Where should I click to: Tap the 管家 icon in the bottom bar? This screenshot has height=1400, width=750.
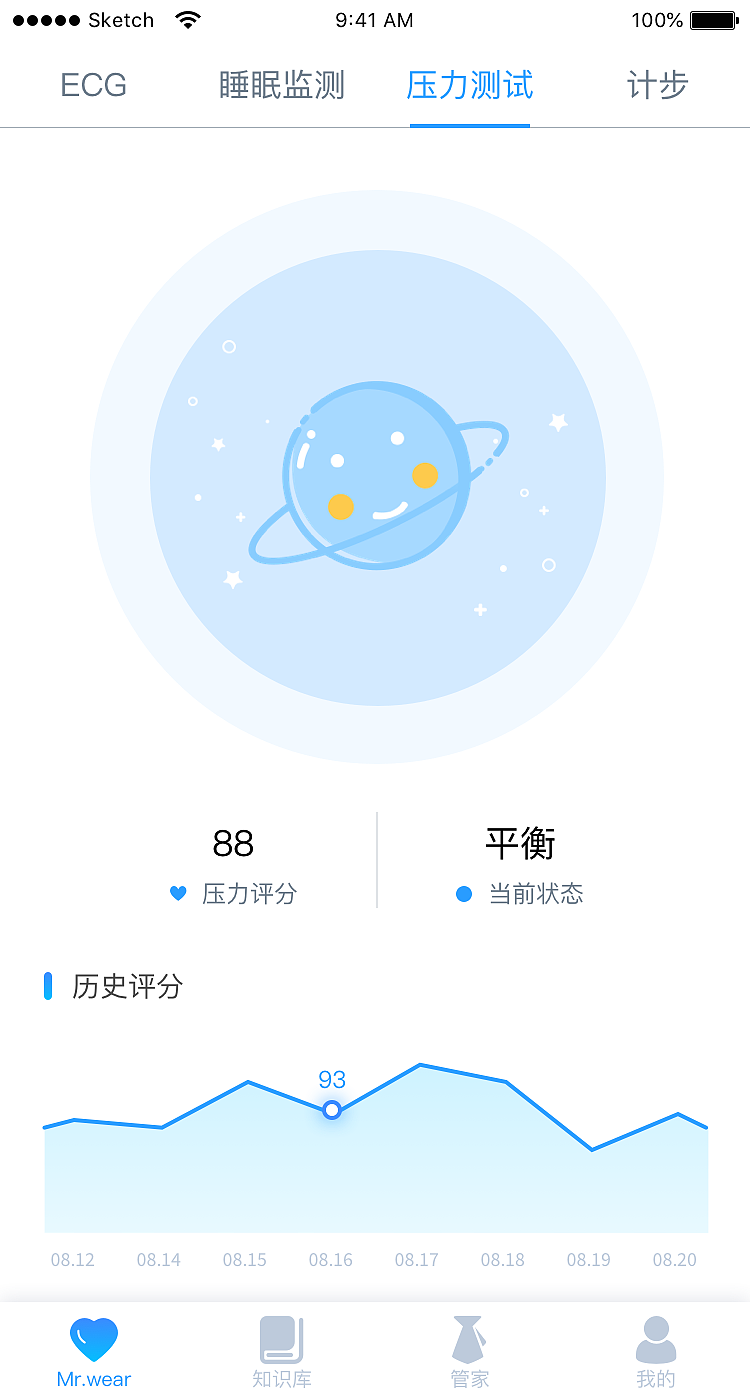[x=469, y=1338]
